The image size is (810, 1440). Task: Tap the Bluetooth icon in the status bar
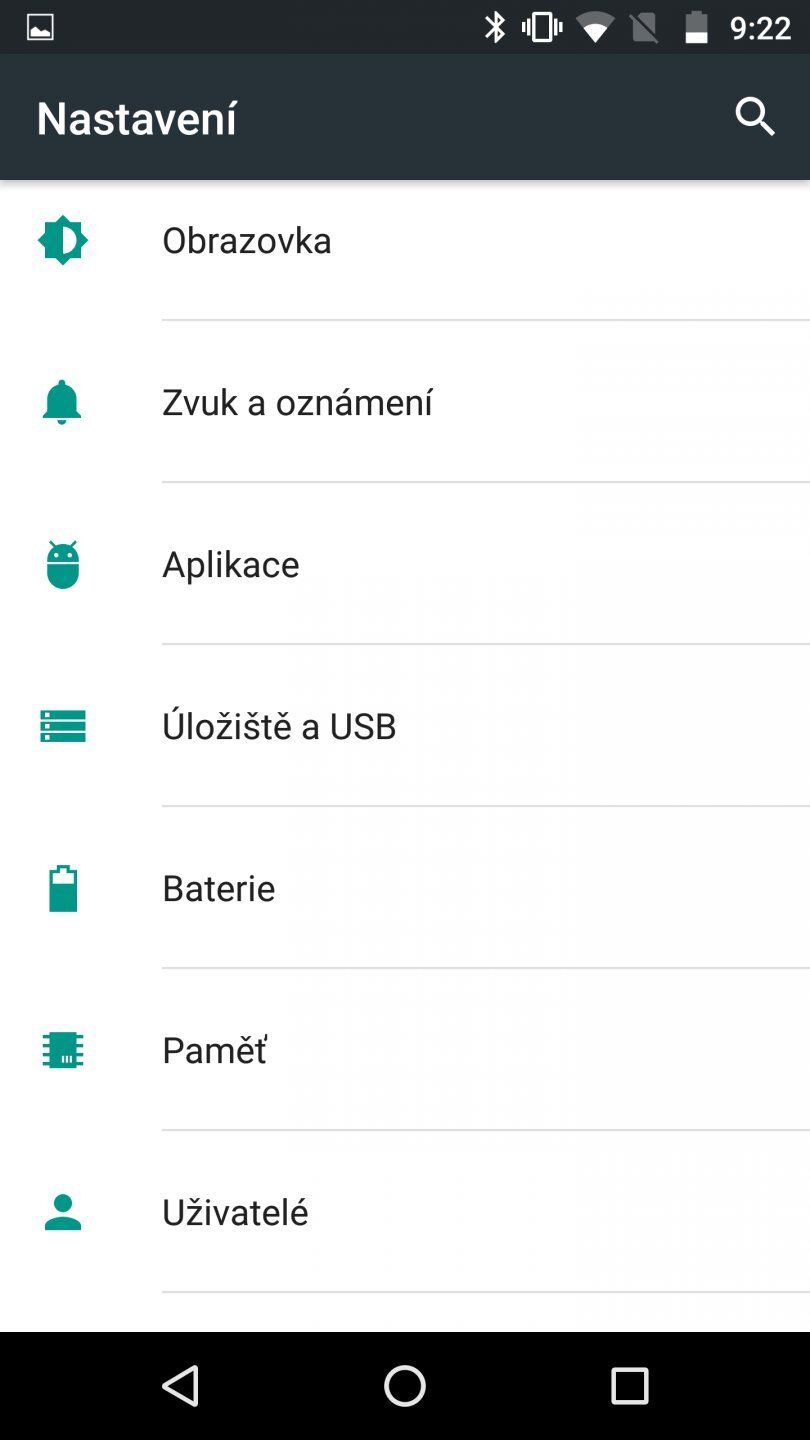(x=494, y=27)
